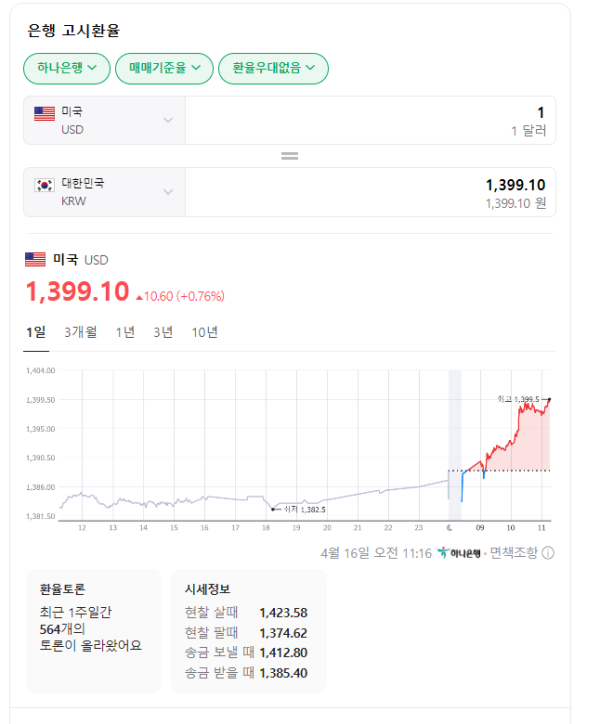Switch to the 3개월 chart tab
This screenshot has height=724, width=600.
tap(80, 333)
